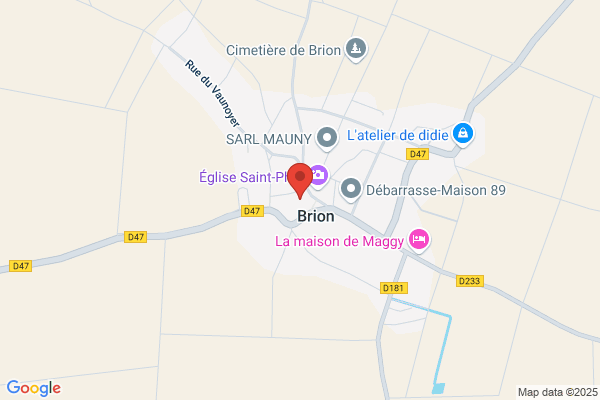Select the Église Saint-Phal camera marker
The image size is (600, 400).
tap(319, 177)
